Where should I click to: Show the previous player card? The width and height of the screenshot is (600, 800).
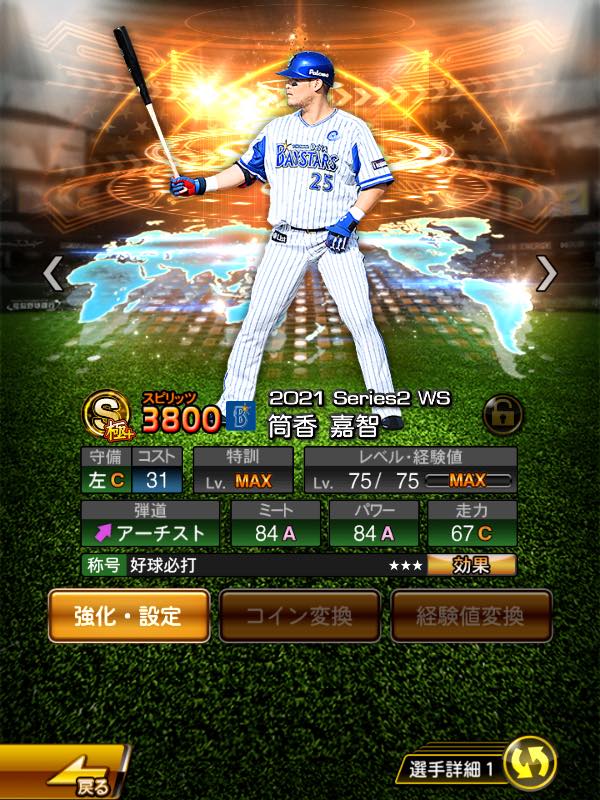[x=52, y=273]
